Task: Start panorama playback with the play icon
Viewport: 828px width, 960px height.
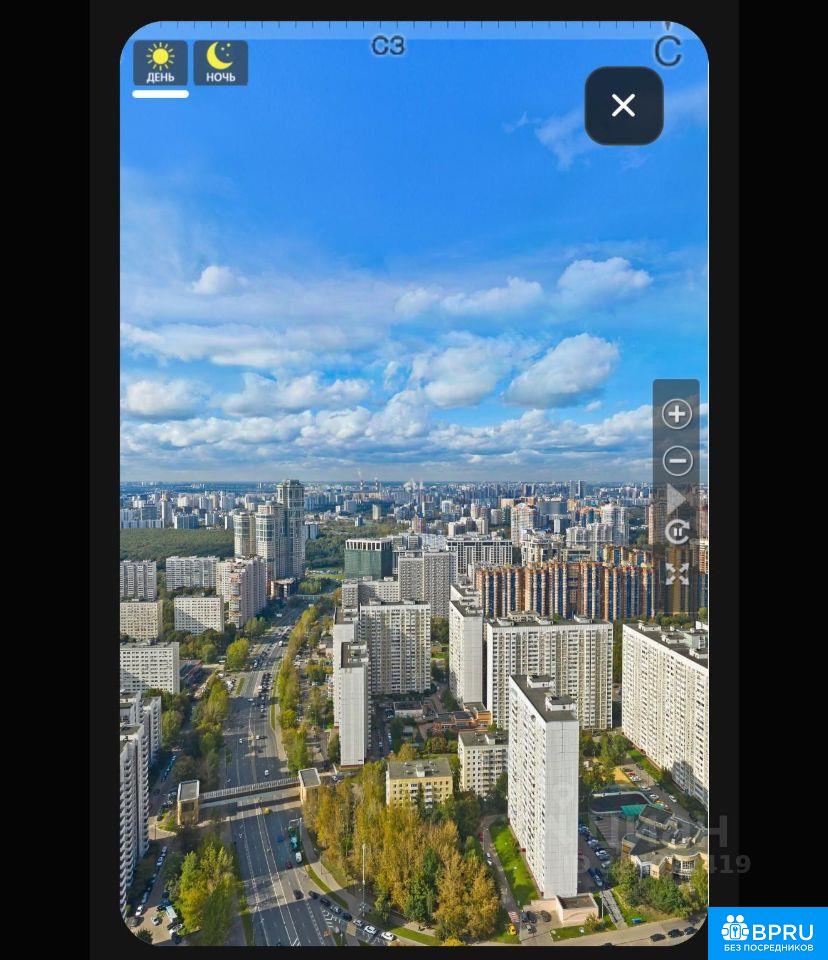Action: point(677,497)
